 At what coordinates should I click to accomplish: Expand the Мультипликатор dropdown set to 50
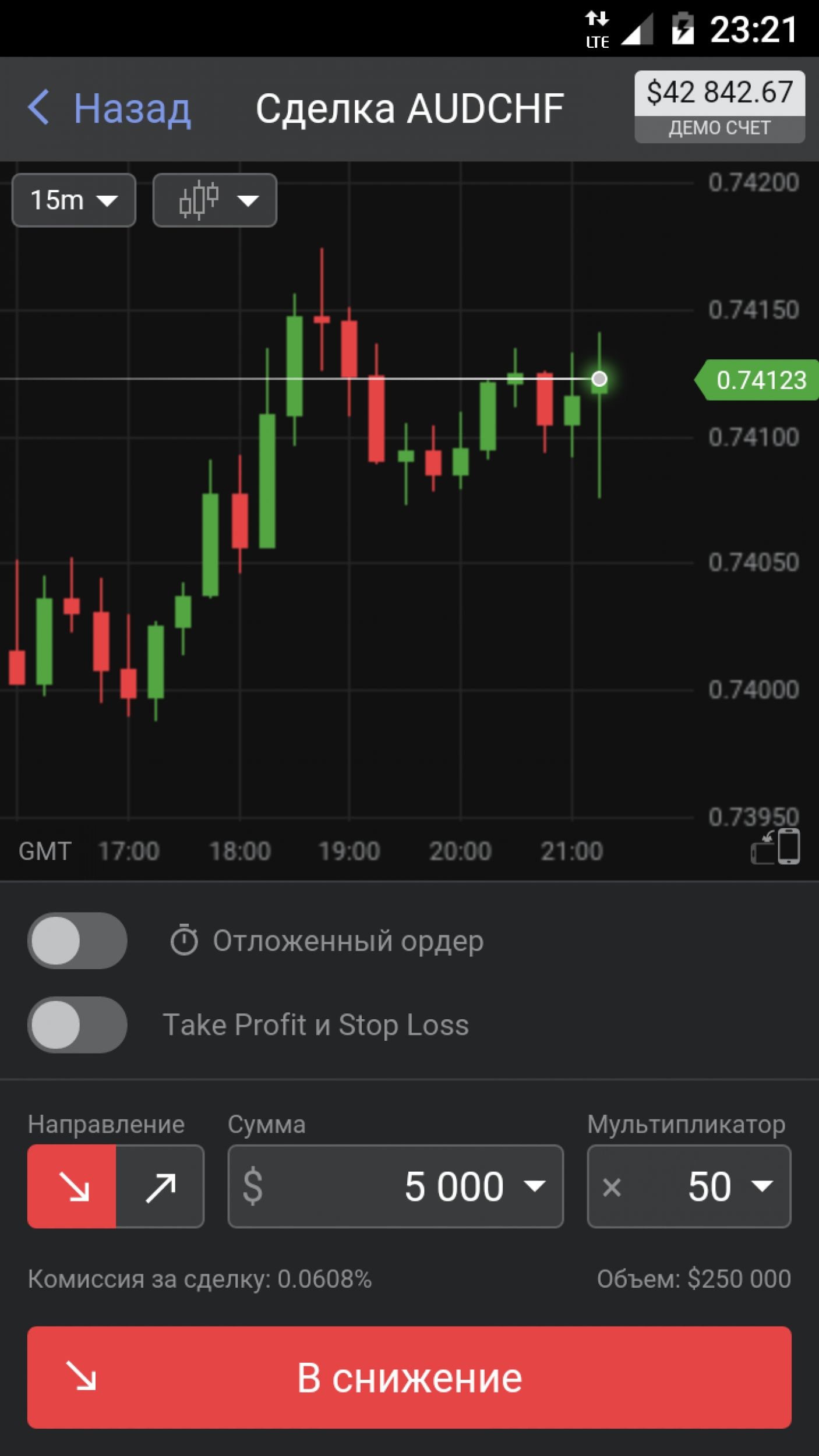point(689,1186)
